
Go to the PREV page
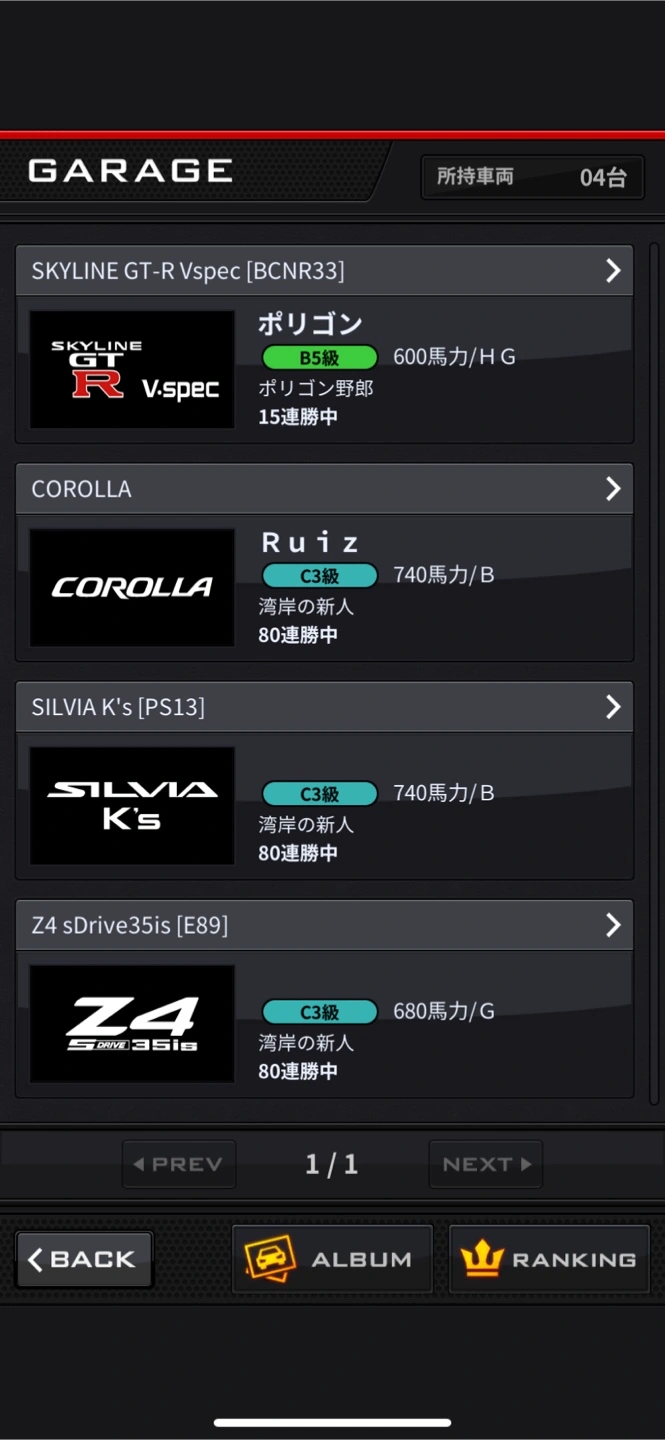coord(179,1164)
